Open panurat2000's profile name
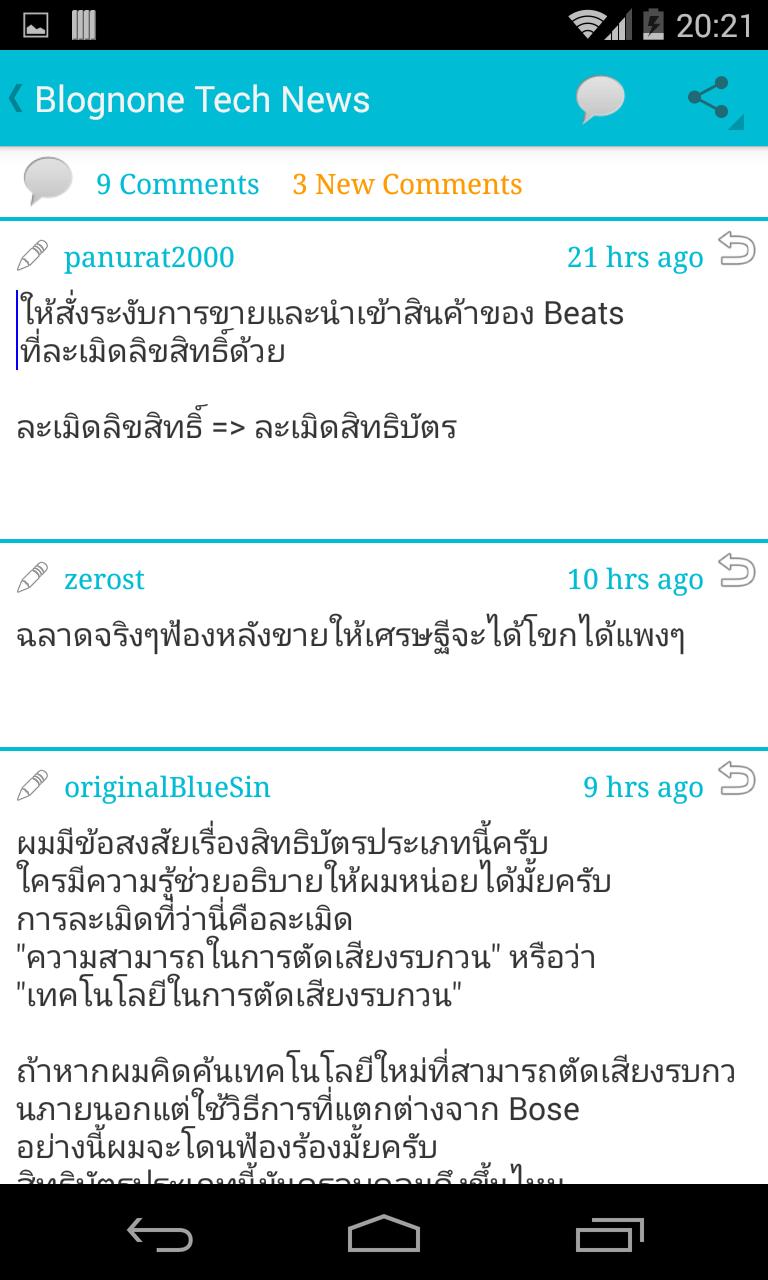Screen dimensions: 768x1280 (149, 257)
